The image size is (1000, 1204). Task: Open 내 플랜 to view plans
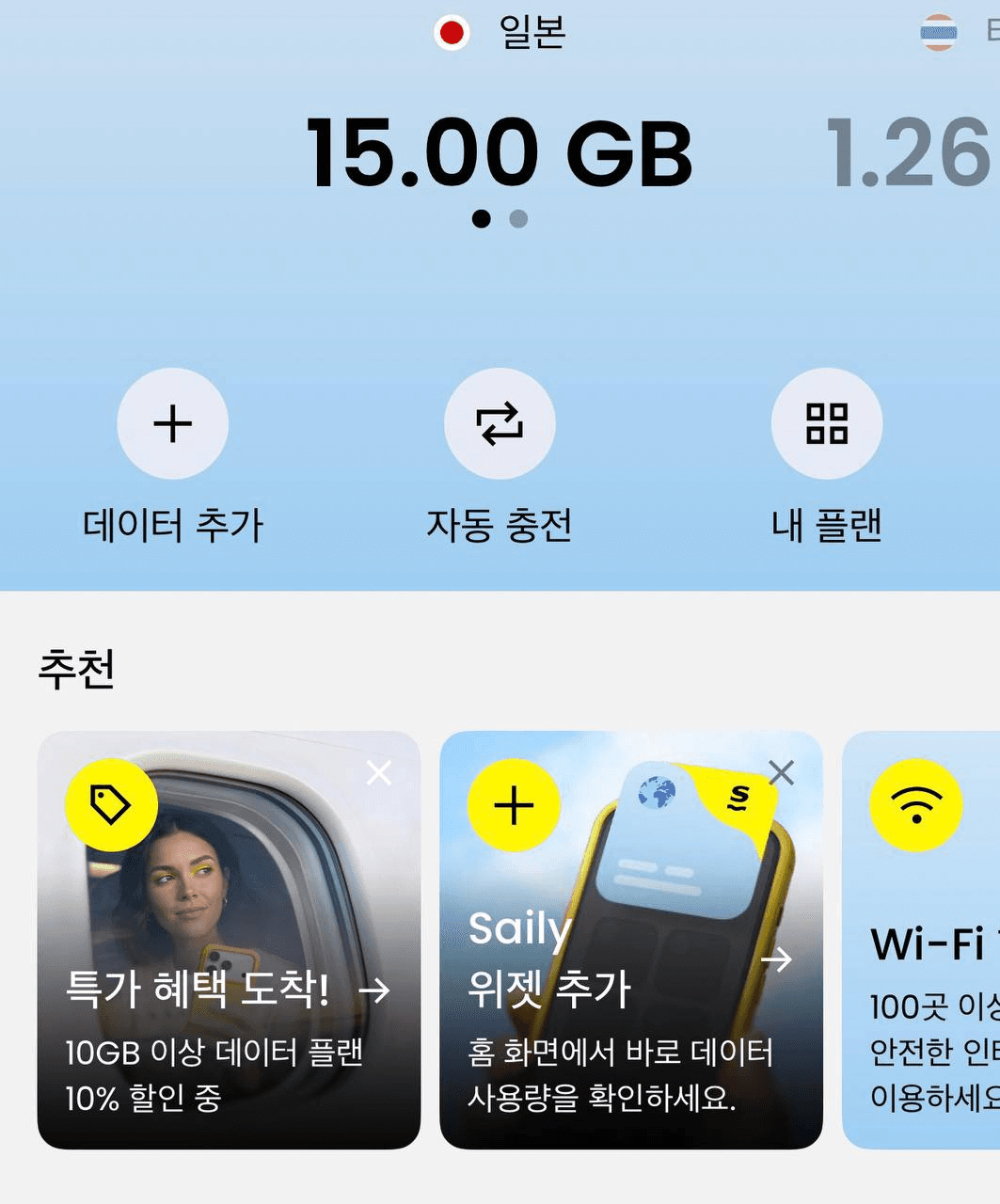click(826, 424)
